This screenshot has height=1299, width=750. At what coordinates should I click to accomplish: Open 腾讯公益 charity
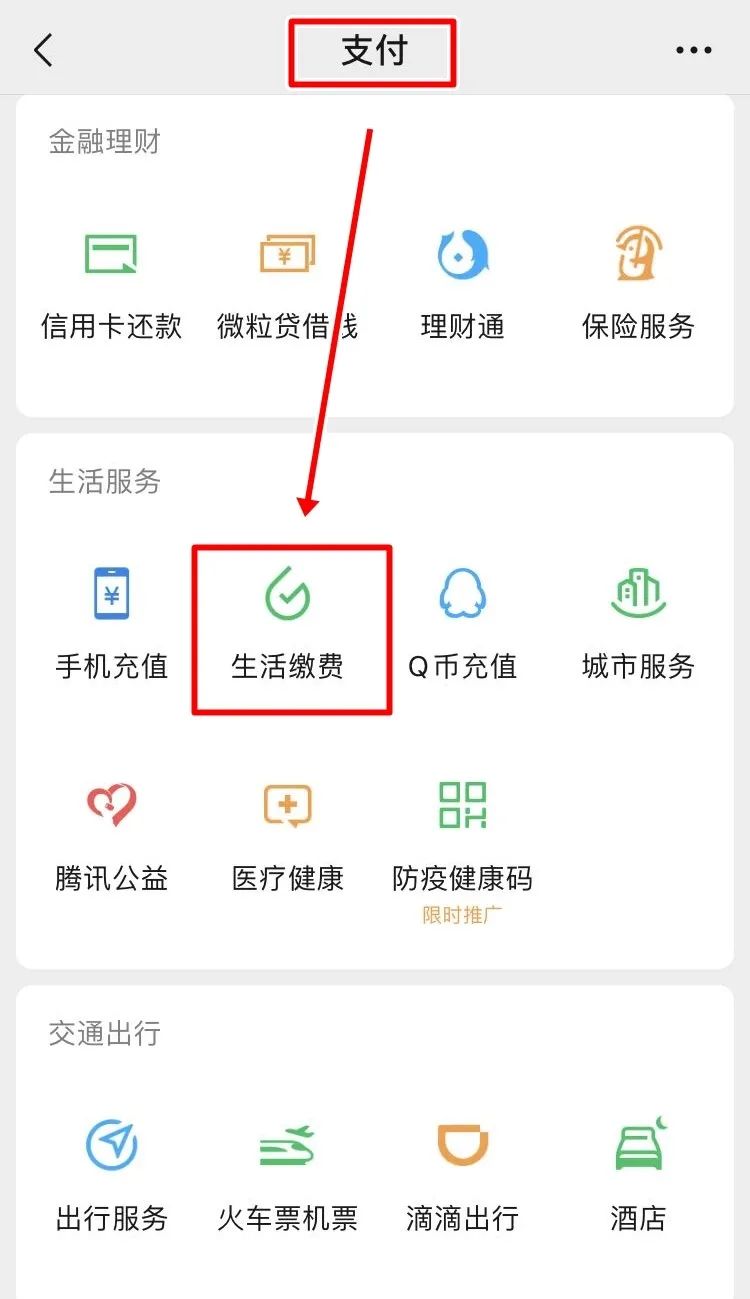click(x=111, y=836)
